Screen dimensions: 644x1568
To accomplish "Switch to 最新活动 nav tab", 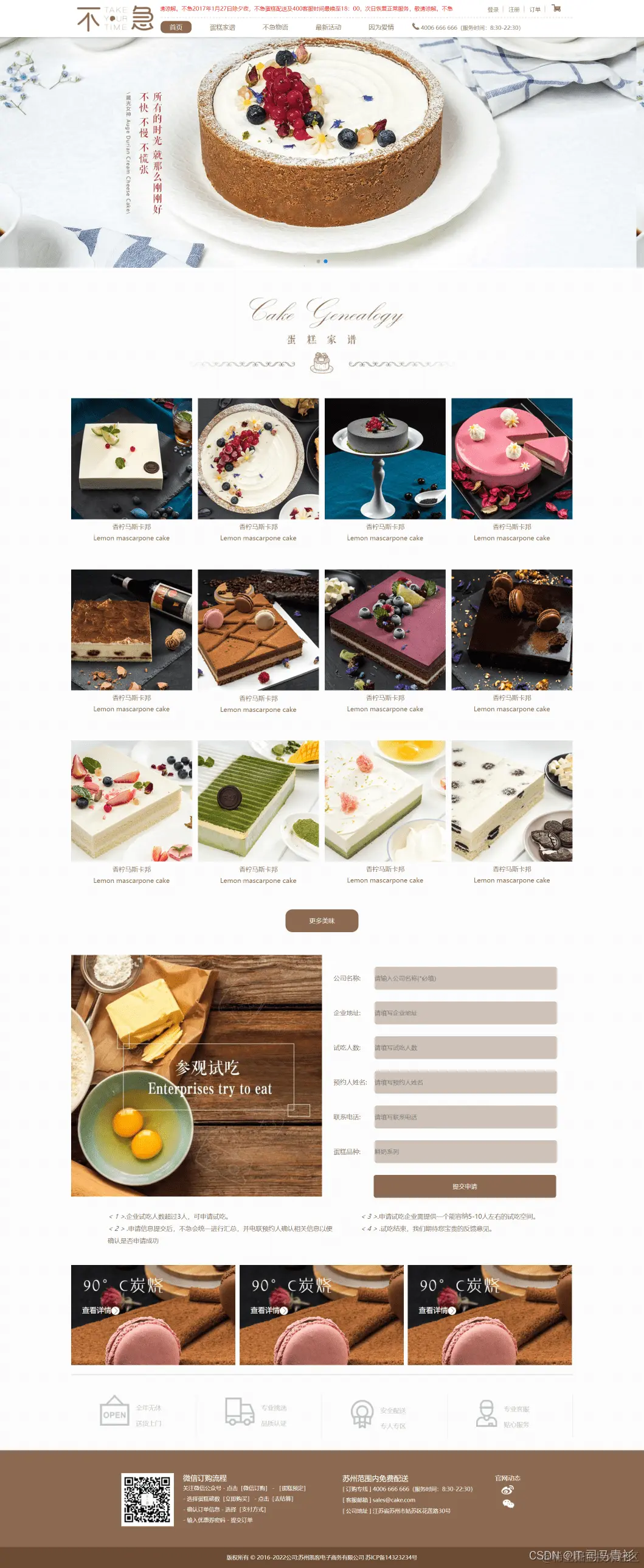I will [328, 27].
